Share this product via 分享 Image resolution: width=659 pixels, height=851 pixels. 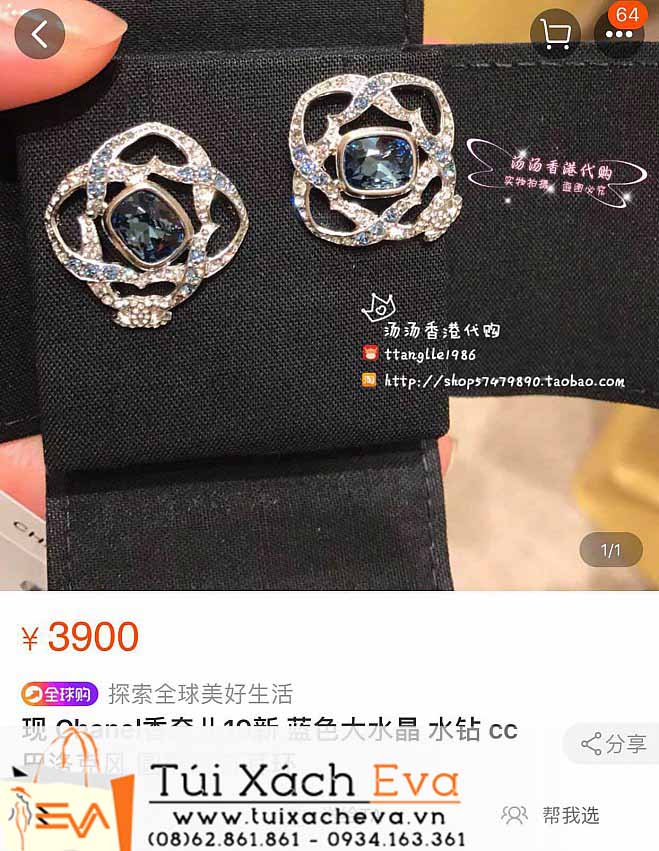(614, 744)
